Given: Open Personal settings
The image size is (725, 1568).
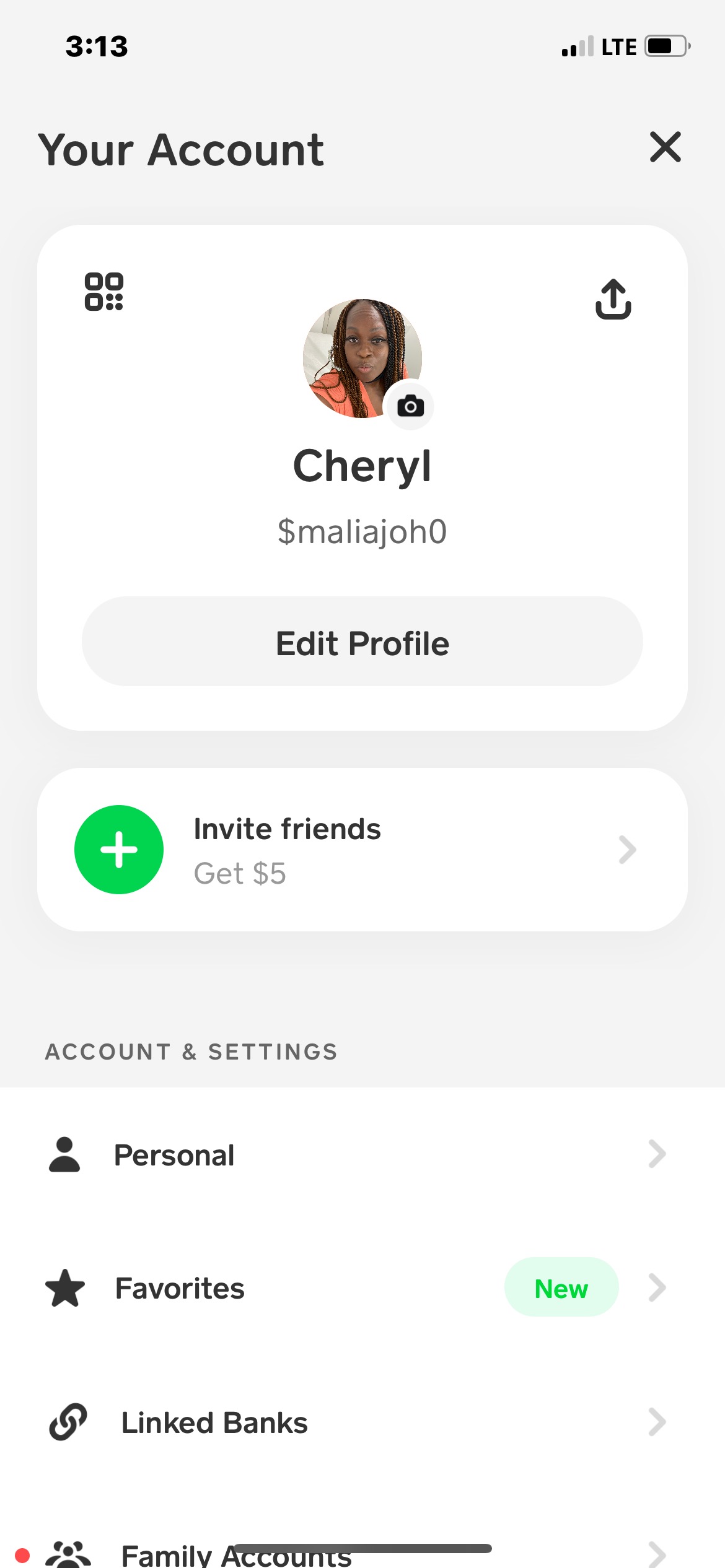Looking at the screenshot, I should (362, 1154).
